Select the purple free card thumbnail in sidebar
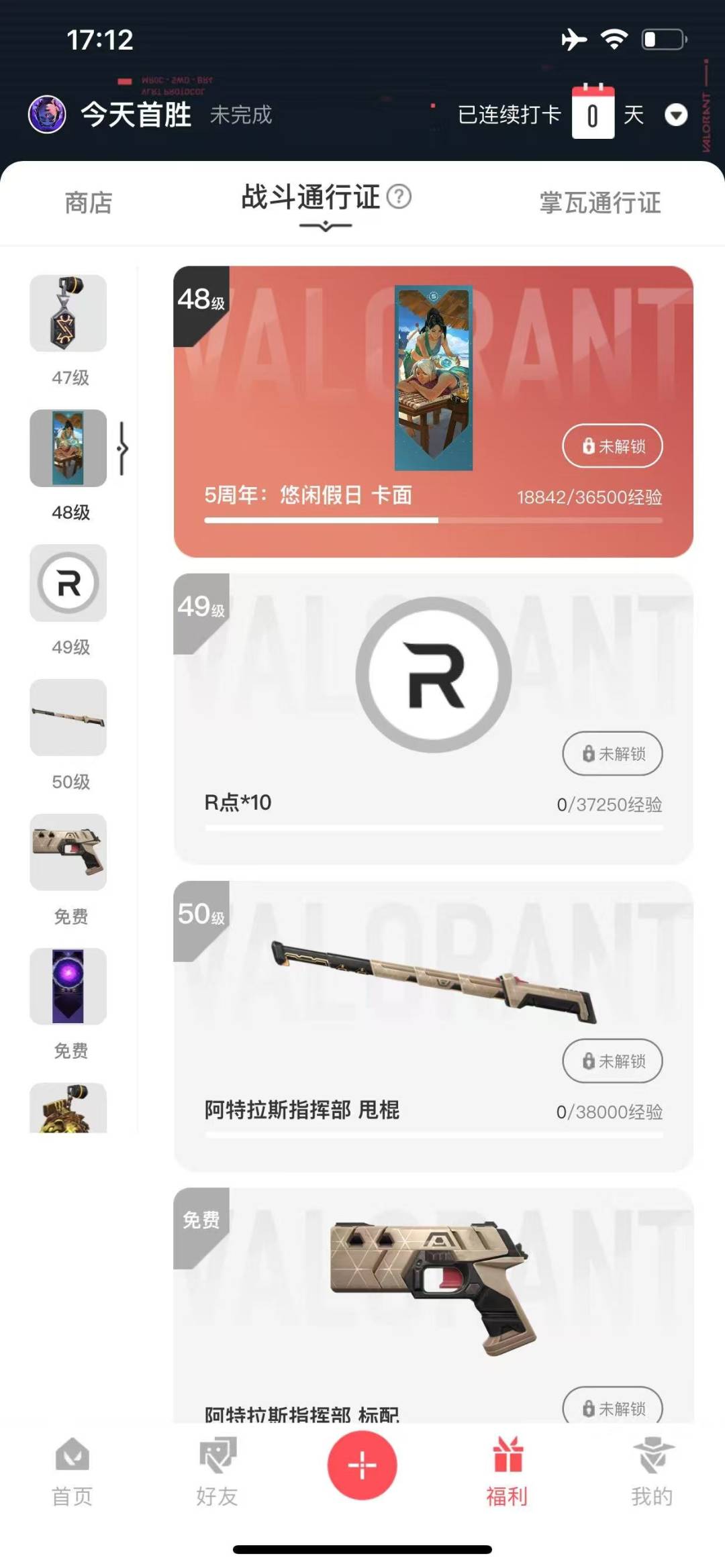Viewport: 725px width, 1568px height. tap(68, 986)
